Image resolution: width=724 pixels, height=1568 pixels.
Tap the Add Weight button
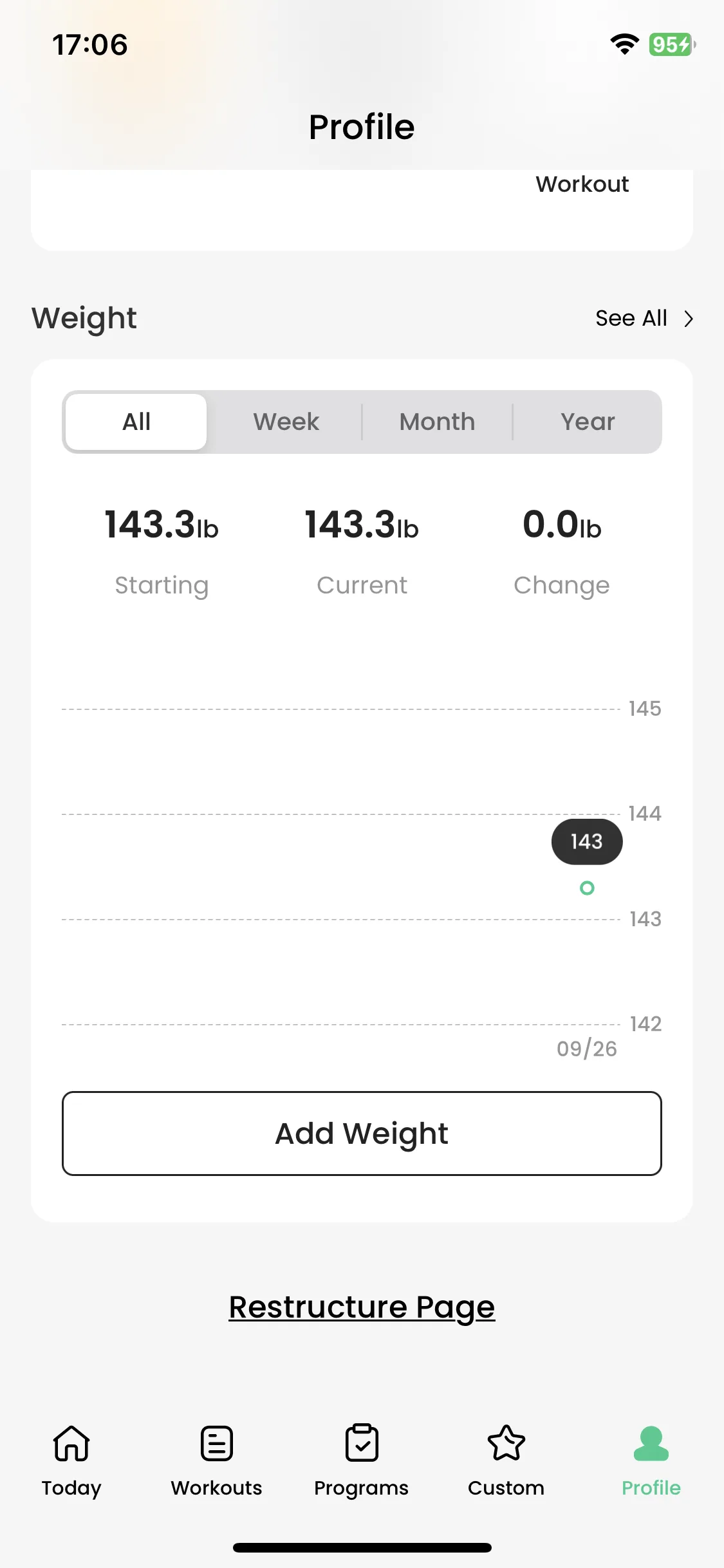click(362, 1134)
